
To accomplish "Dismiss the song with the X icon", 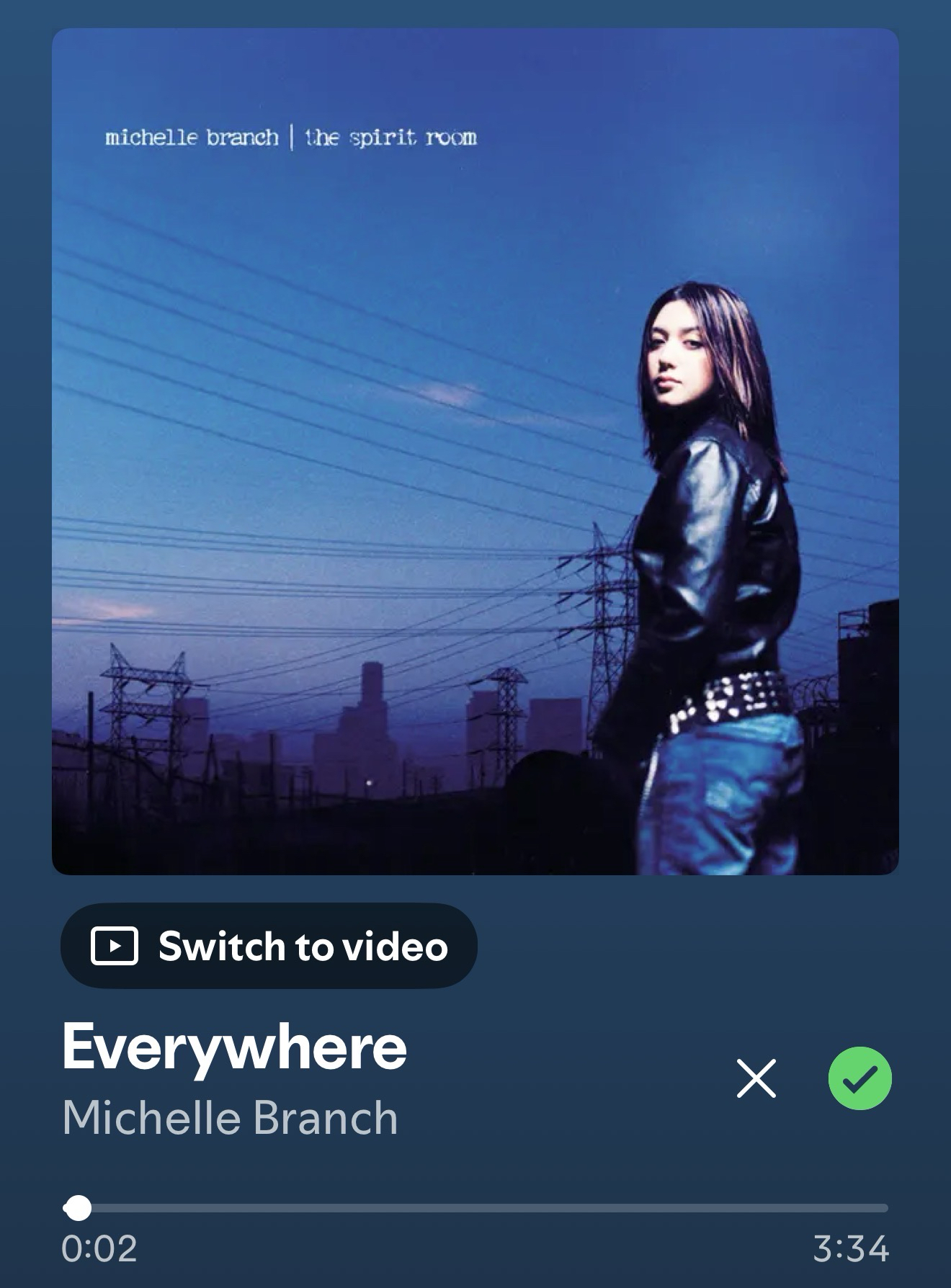I will pyautogui.click(x=756, y=1078).
